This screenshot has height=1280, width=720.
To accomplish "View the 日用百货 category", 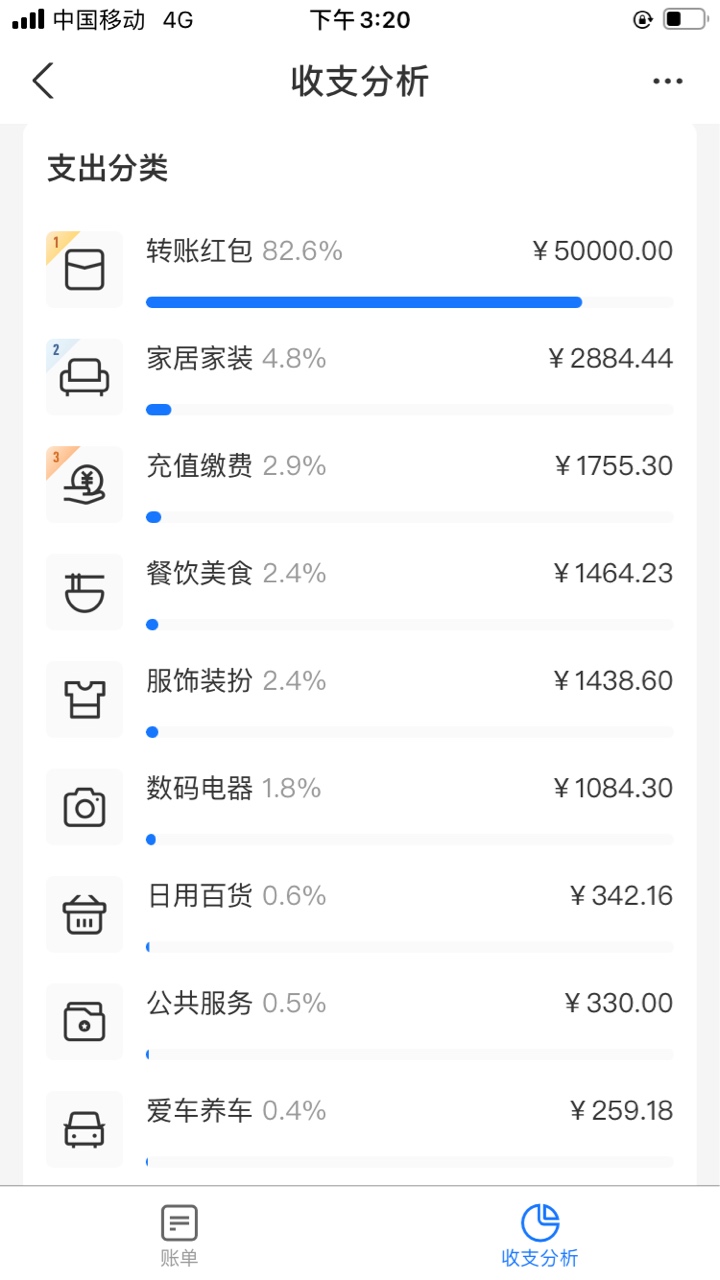I will [x=360, y=915].
